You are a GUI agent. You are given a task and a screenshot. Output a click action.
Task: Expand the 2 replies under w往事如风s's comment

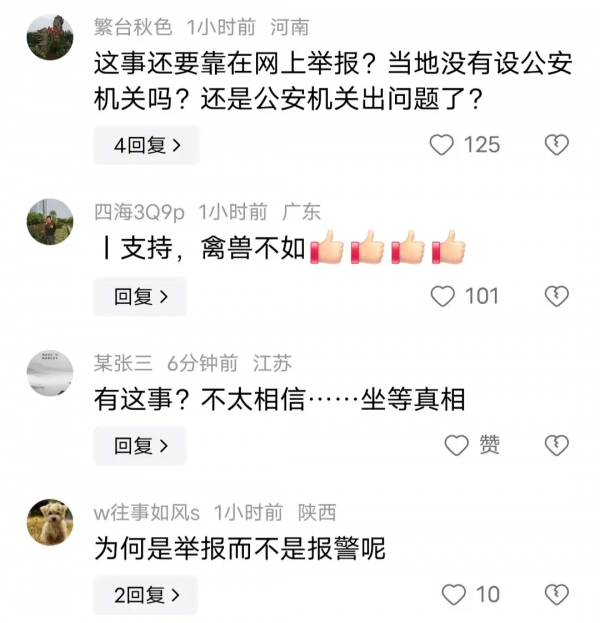(146, 595)
